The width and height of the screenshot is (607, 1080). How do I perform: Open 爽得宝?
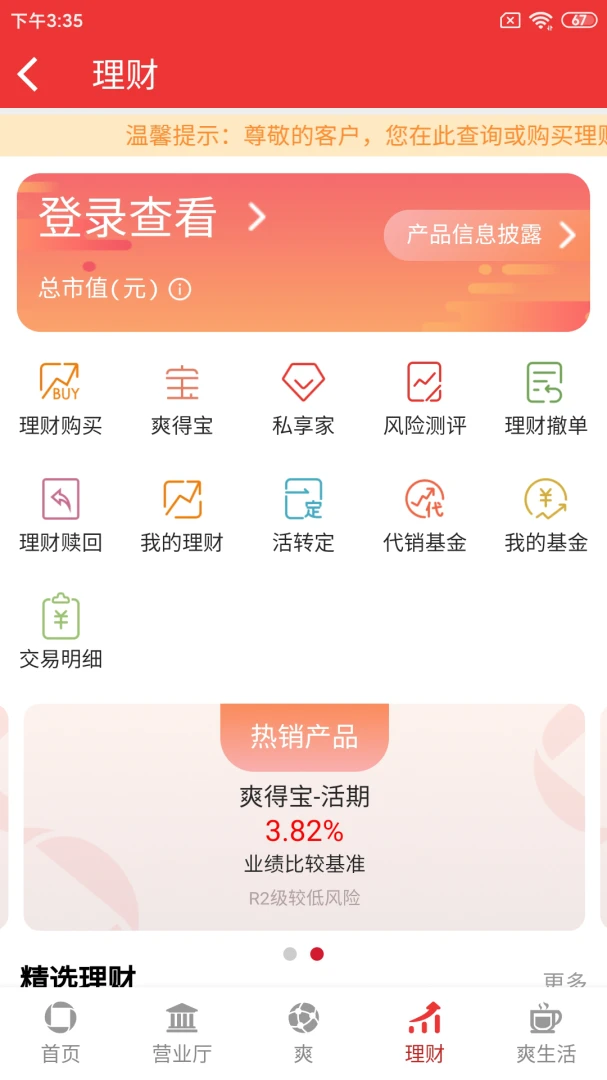(182, 400)
